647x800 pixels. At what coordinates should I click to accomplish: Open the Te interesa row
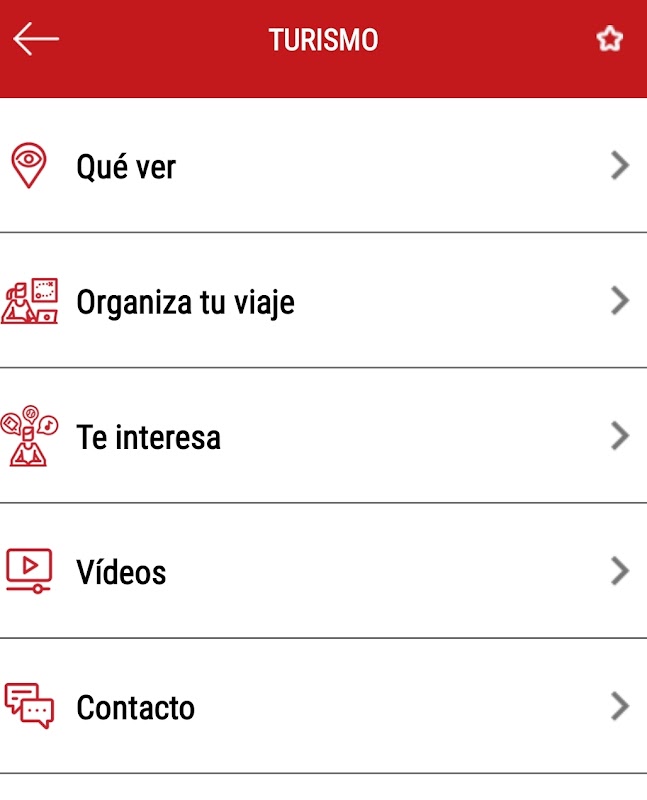pos(323,437)
